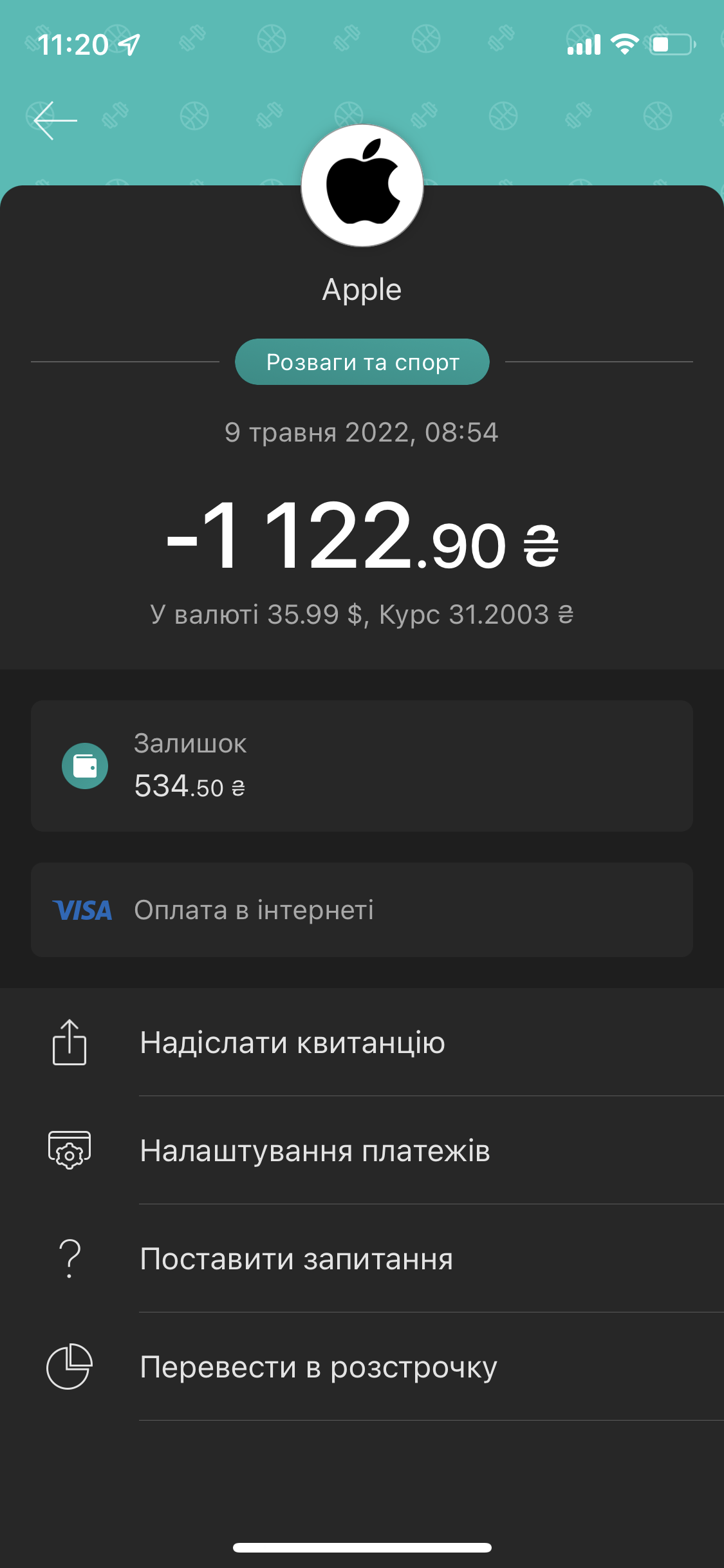Open the Залишок balance card
The width and height of the screenshot is (724, 1568).
click(362, 766)
